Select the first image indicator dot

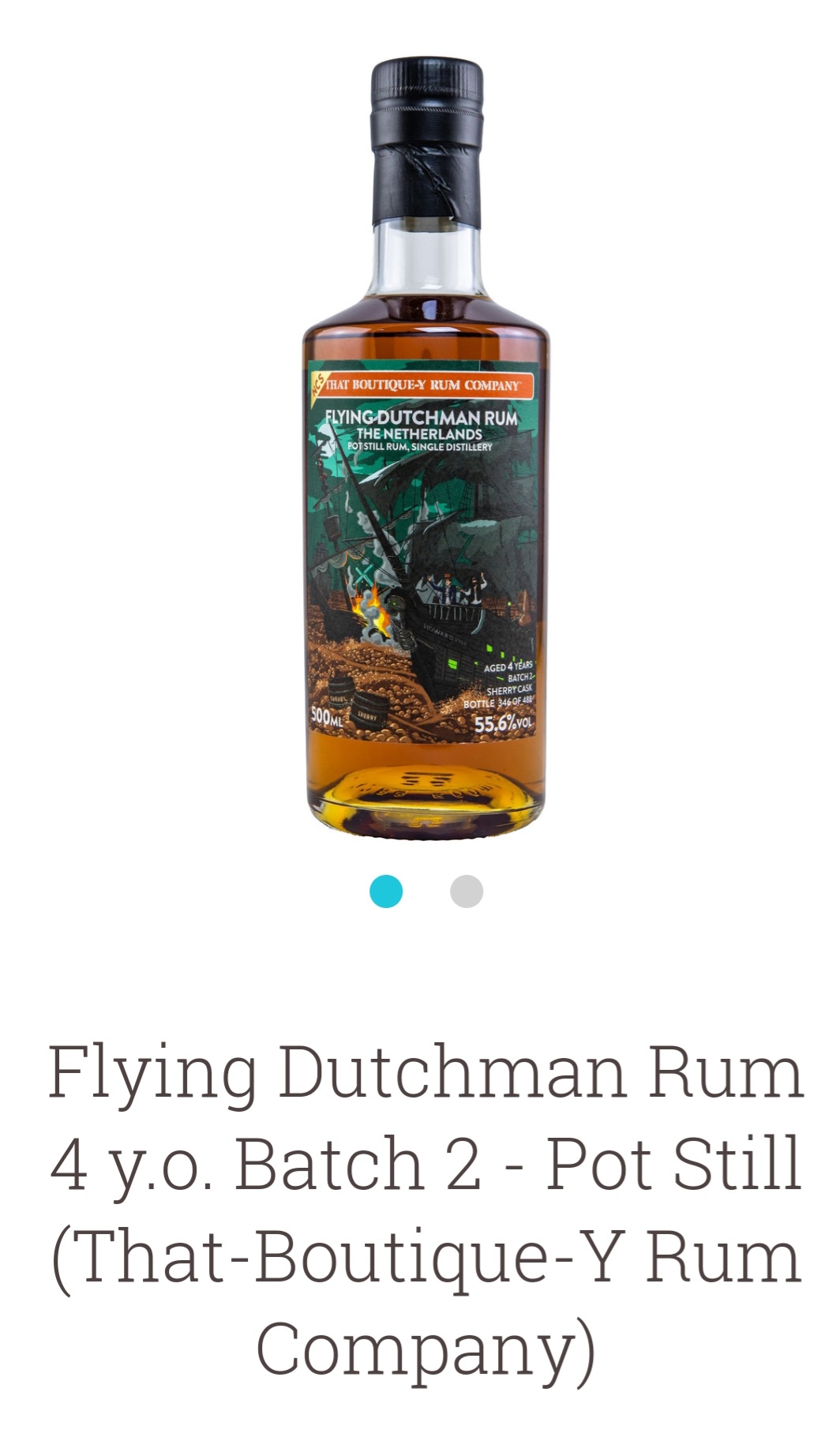point(386,891)
